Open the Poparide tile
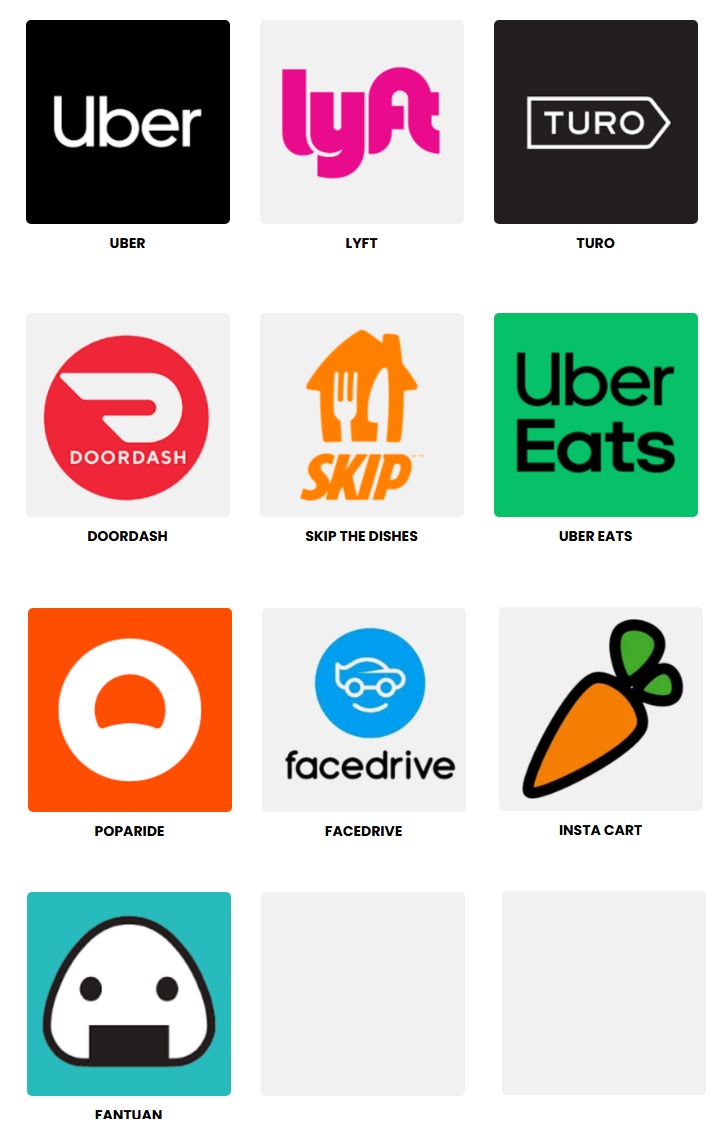This screenshot has height=1130, width=726. [130, 710]
